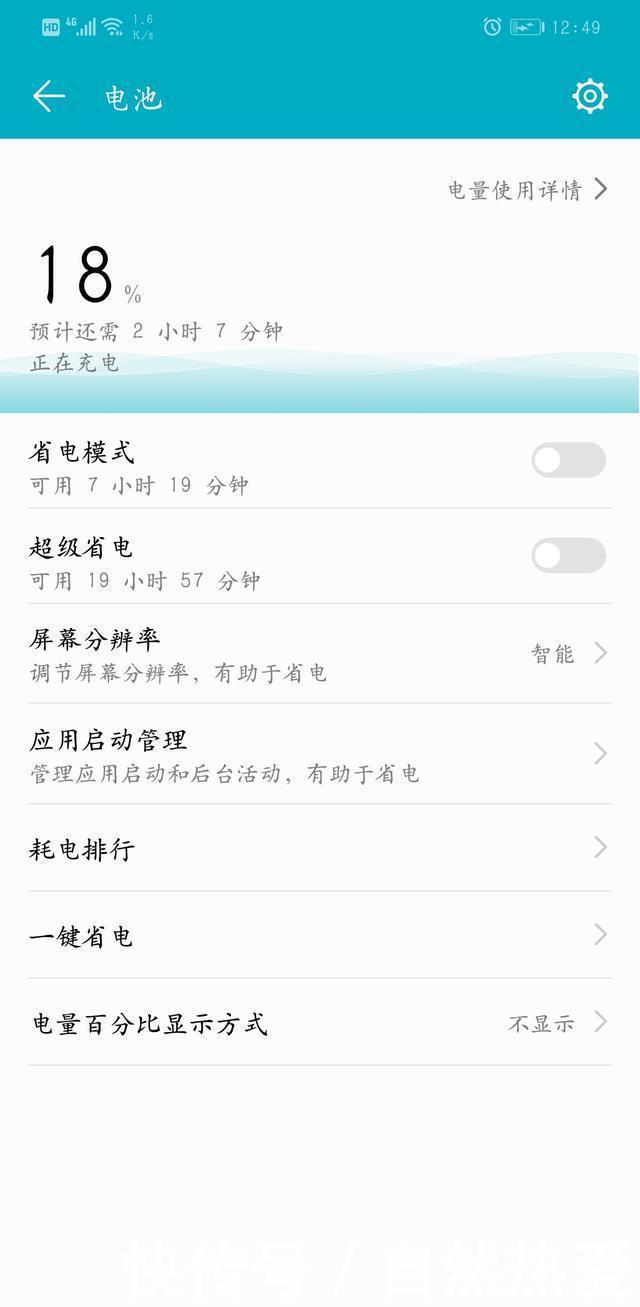Viewport: 640px width, 1307px height.
Task: Toggle 省电模式 switch
Action: (568, 460)
